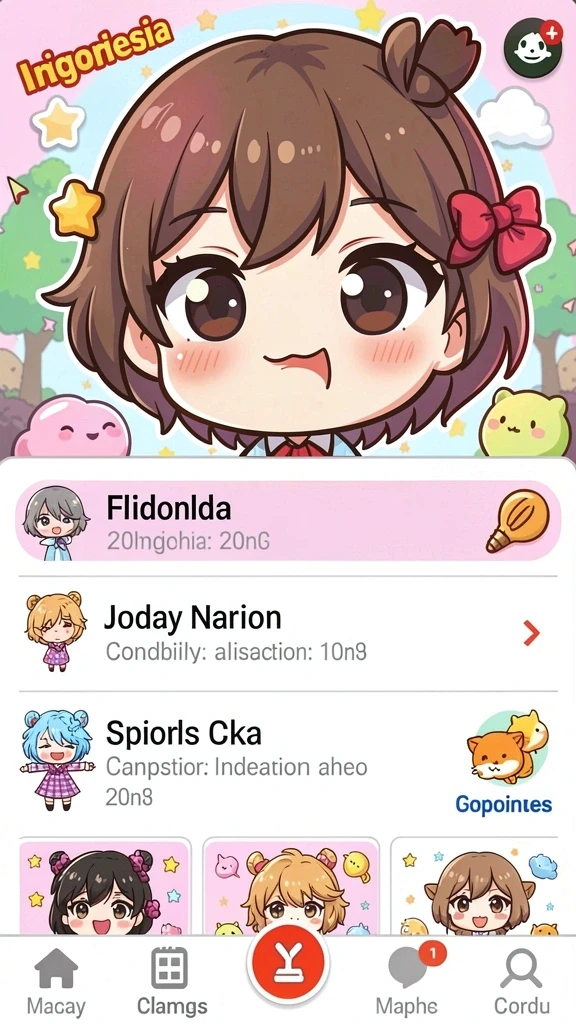Tap the panda avatar icon with plus badge
The image size is (576, 1024).
tap(533, 48)
